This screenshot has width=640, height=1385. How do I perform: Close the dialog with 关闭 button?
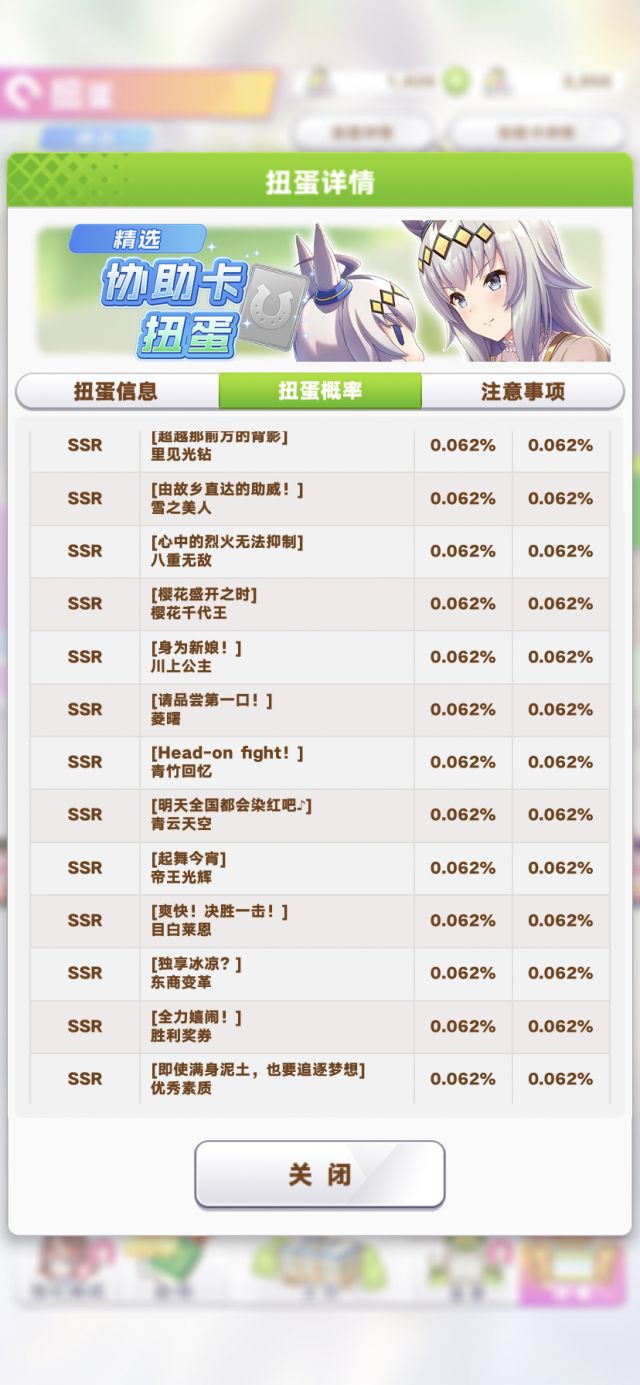tap(319, 1174)
